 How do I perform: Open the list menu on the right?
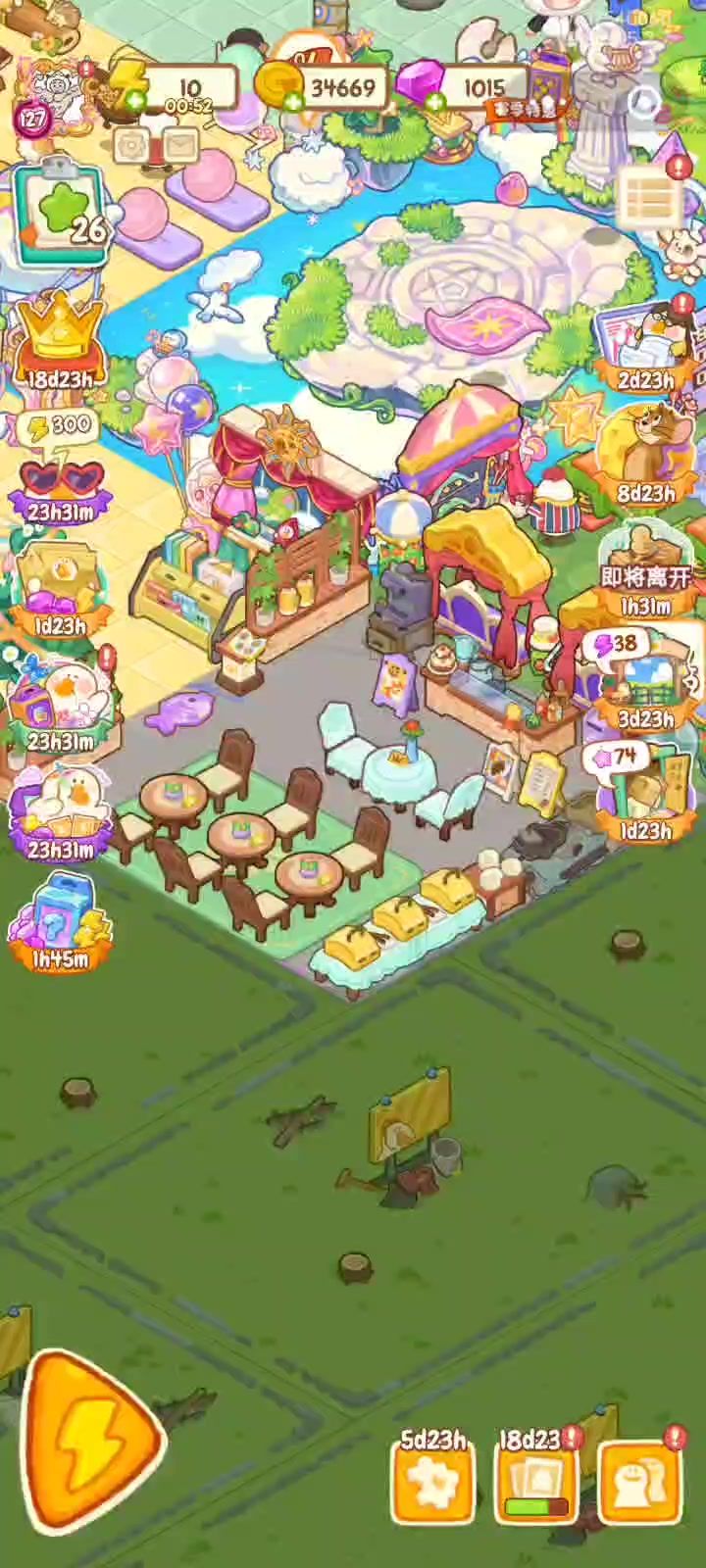(649, 199)
